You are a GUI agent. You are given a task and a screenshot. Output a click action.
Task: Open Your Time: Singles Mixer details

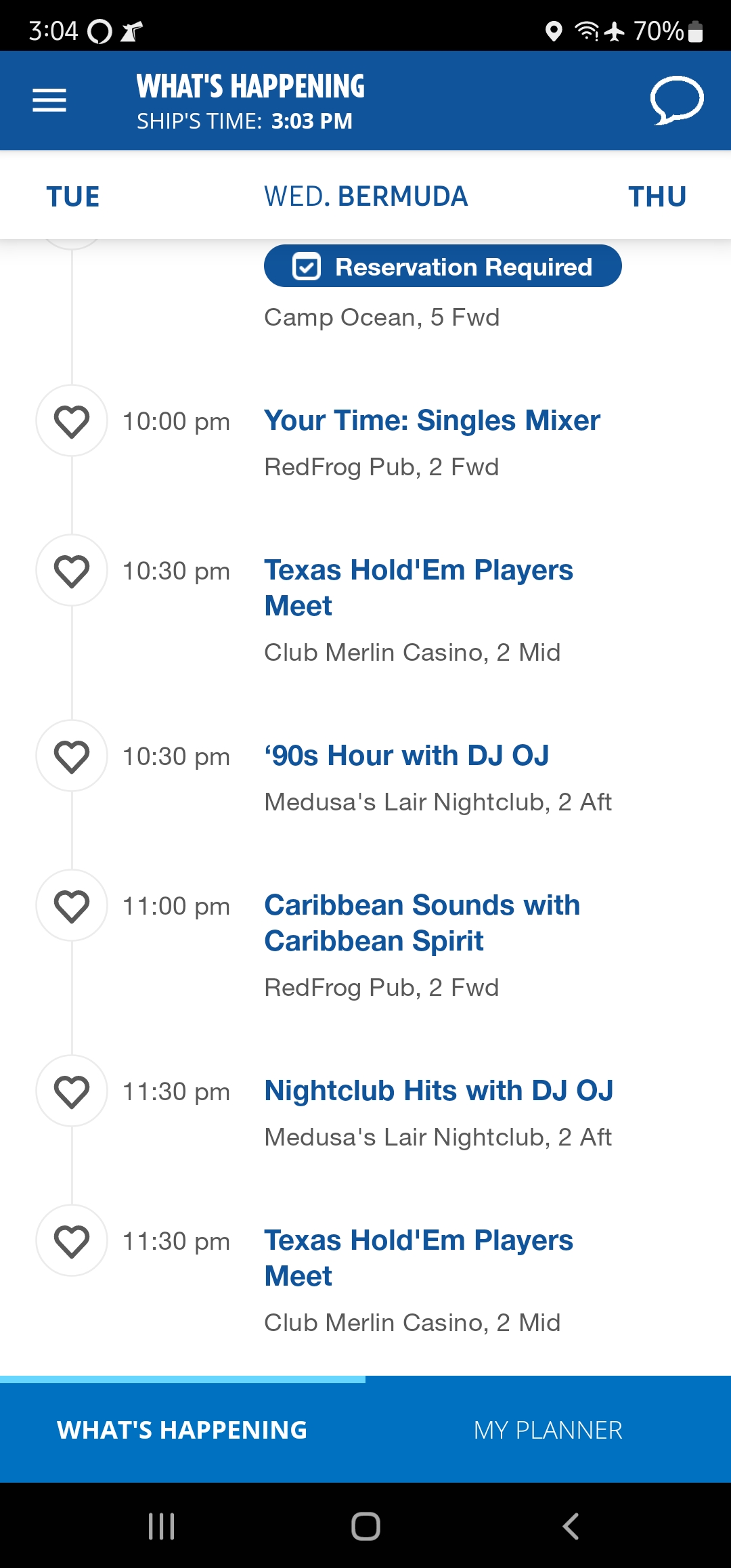(x=432, y=420)
